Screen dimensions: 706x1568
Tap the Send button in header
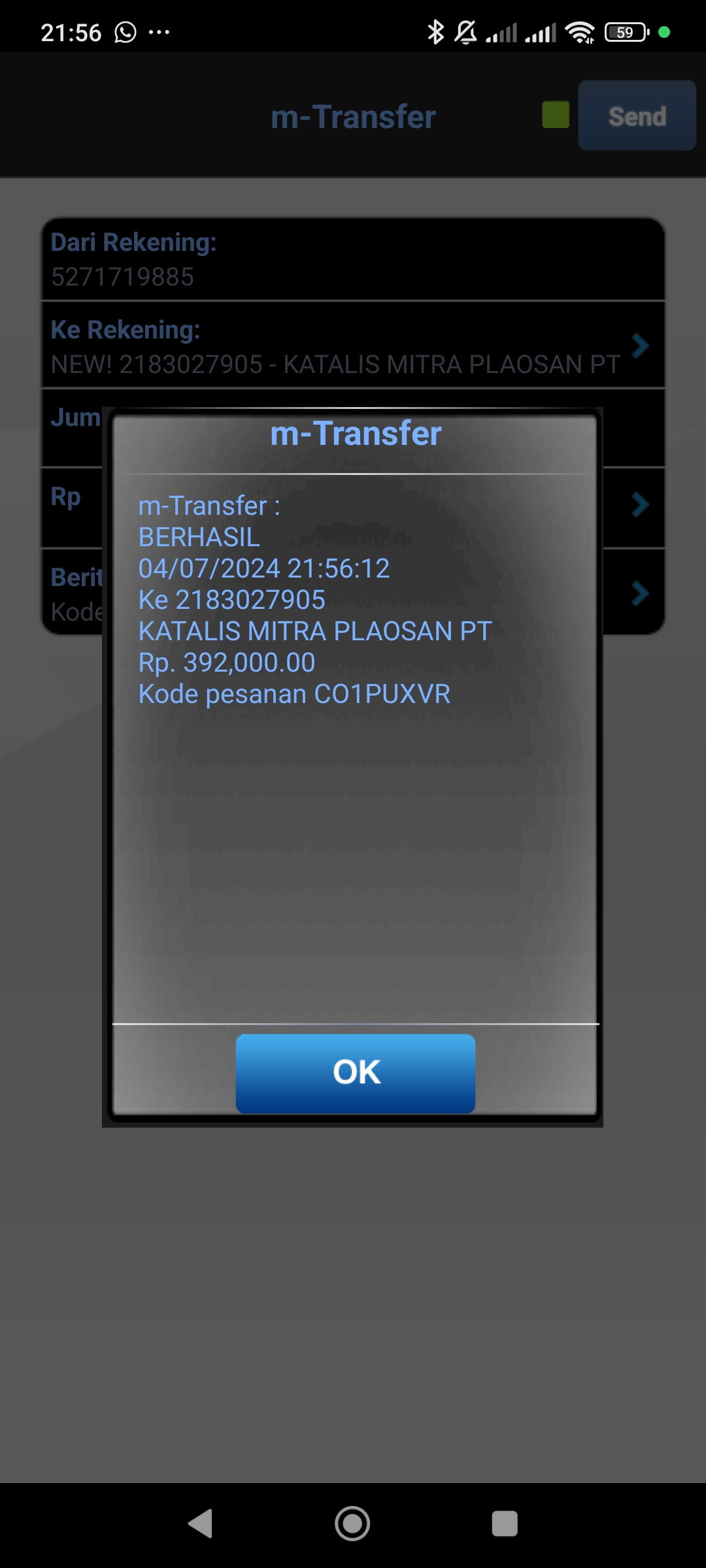(637, 116)
